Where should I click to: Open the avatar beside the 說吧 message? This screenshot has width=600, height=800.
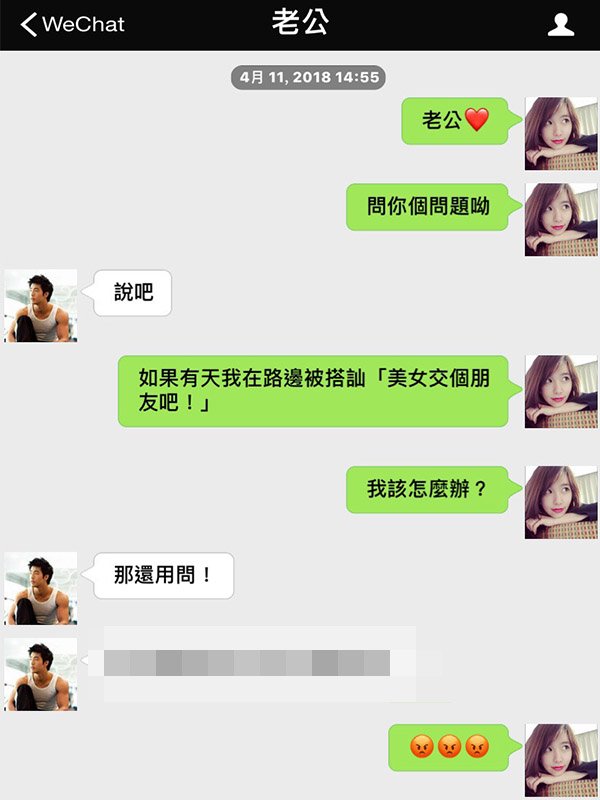coord(41,305)
